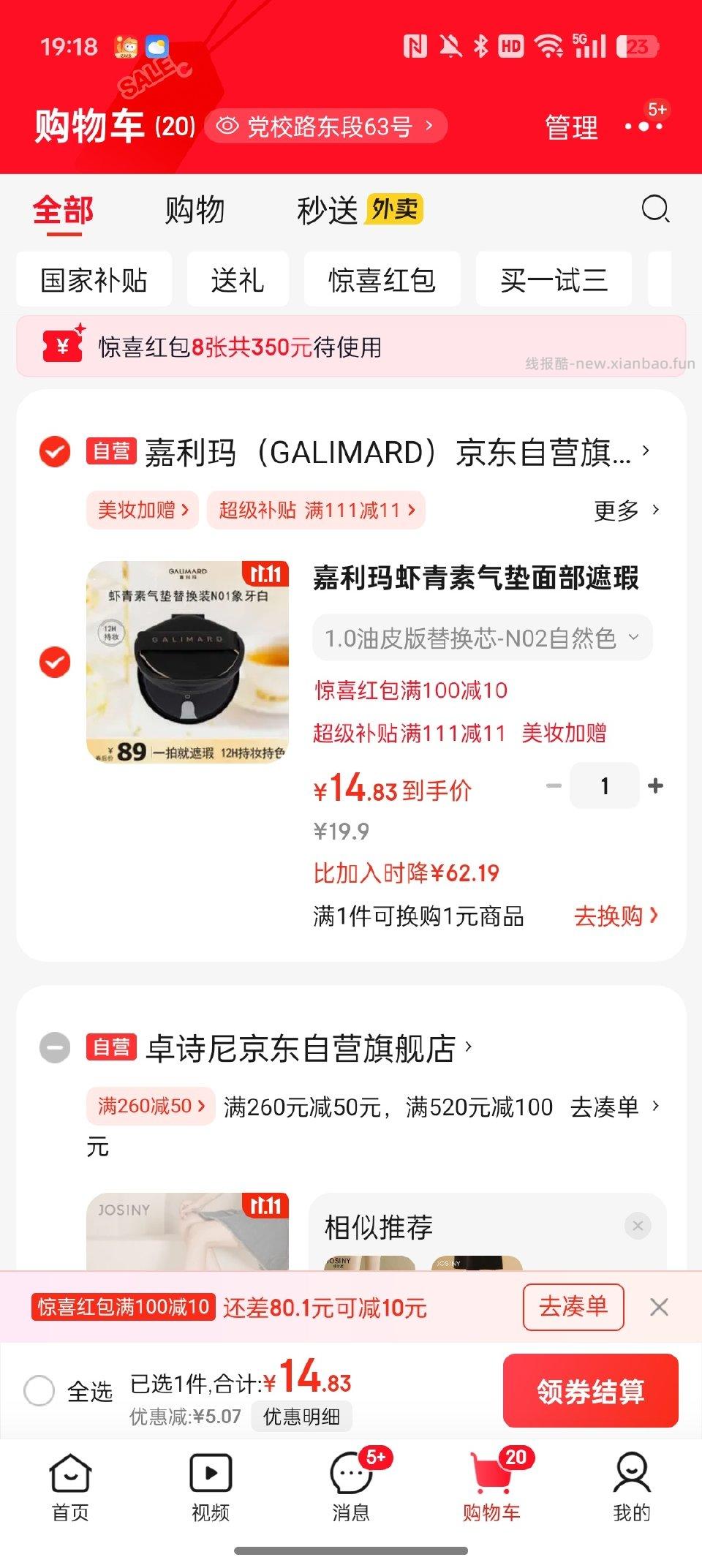Viewport: 702px width, 1568px height.
Task: Open 去换购 to exchange for 1元 item
Action: pyautogui.click(x=614, y=914)
